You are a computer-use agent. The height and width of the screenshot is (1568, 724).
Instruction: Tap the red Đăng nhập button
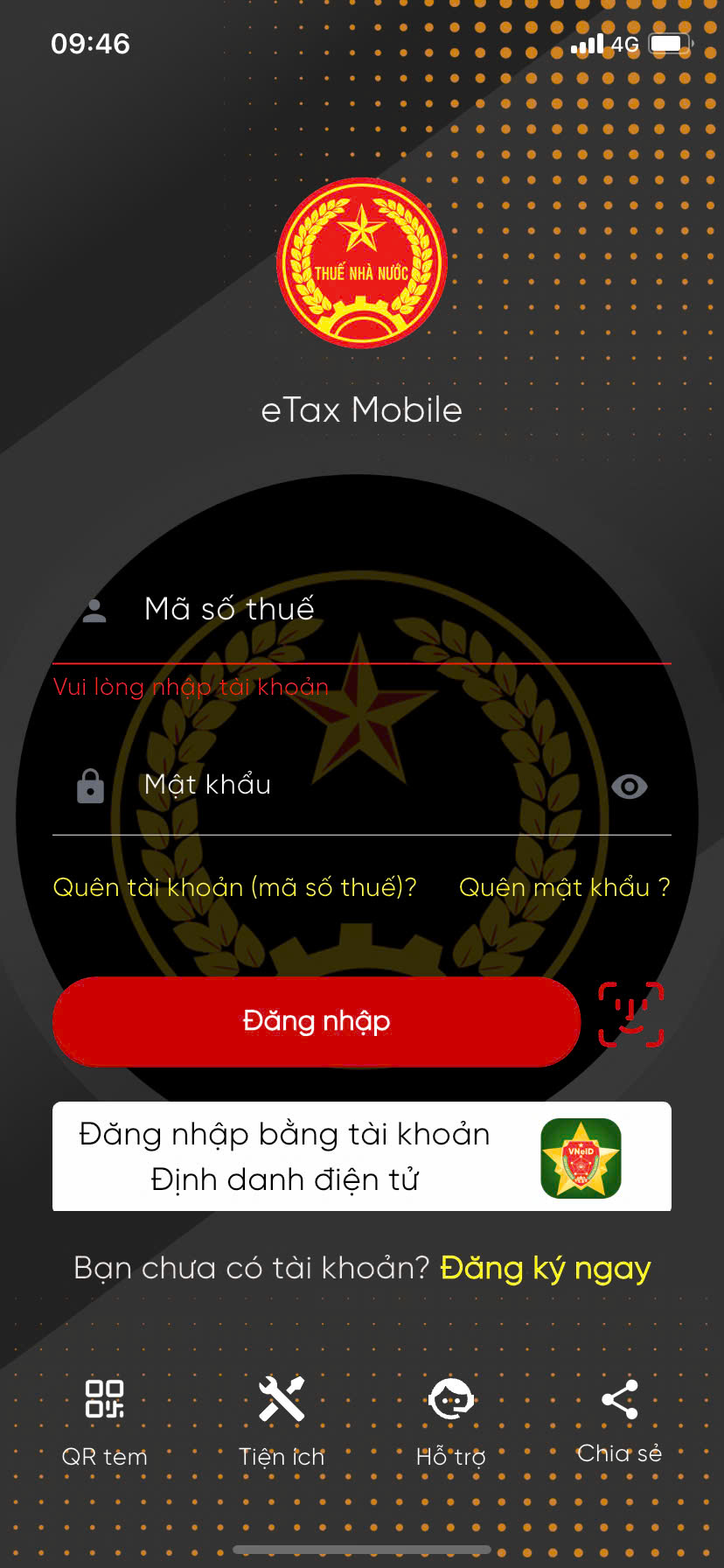317,1021
